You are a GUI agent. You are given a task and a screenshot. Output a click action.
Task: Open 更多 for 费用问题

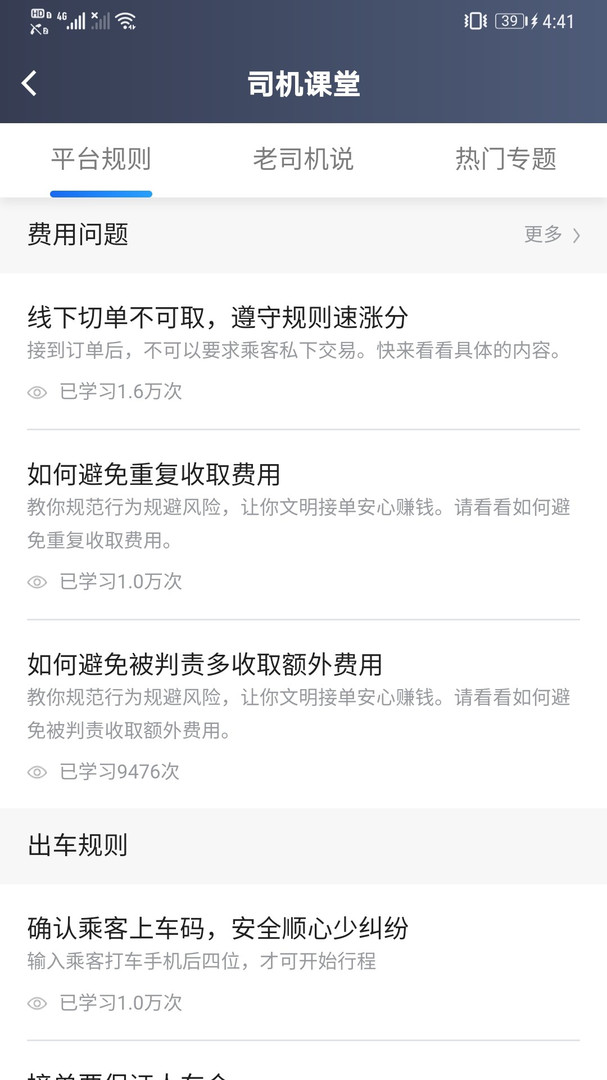(x=552, y=235)
